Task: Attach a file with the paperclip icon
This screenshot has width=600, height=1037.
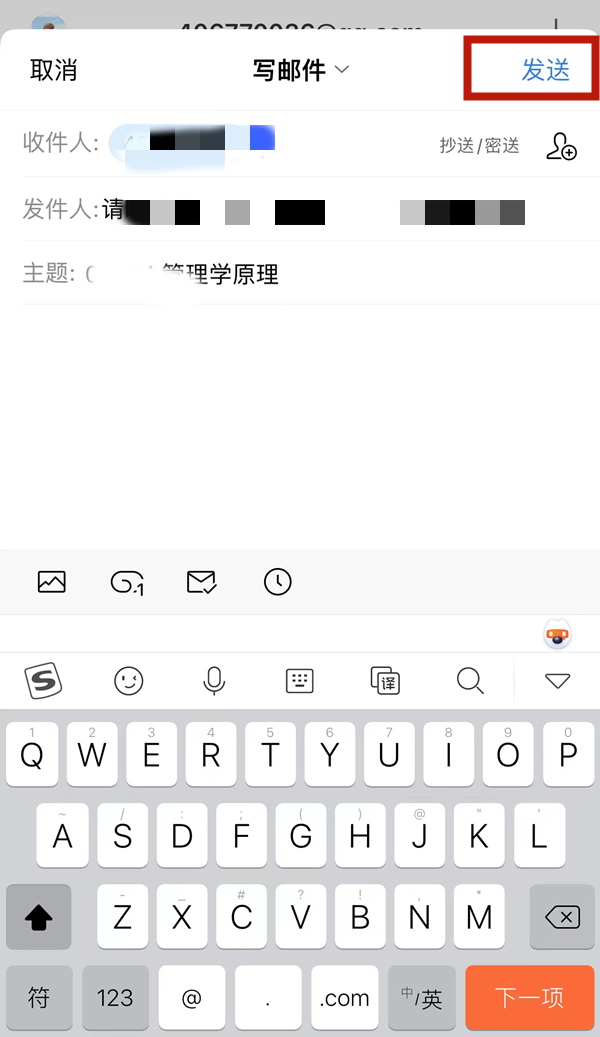Action: [127, 581]
